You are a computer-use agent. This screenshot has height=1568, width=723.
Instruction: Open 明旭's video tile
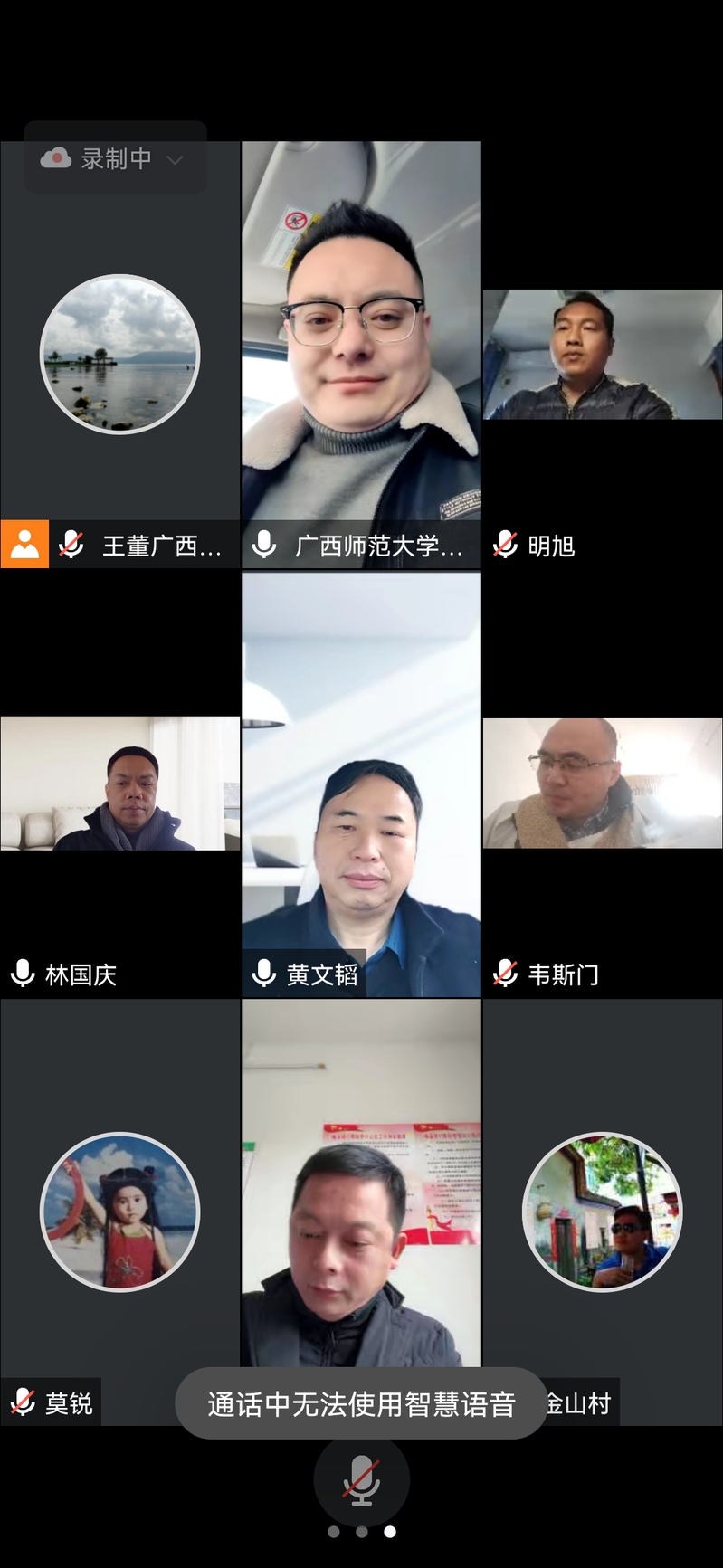pyautogui.click(x=602, y=355)
